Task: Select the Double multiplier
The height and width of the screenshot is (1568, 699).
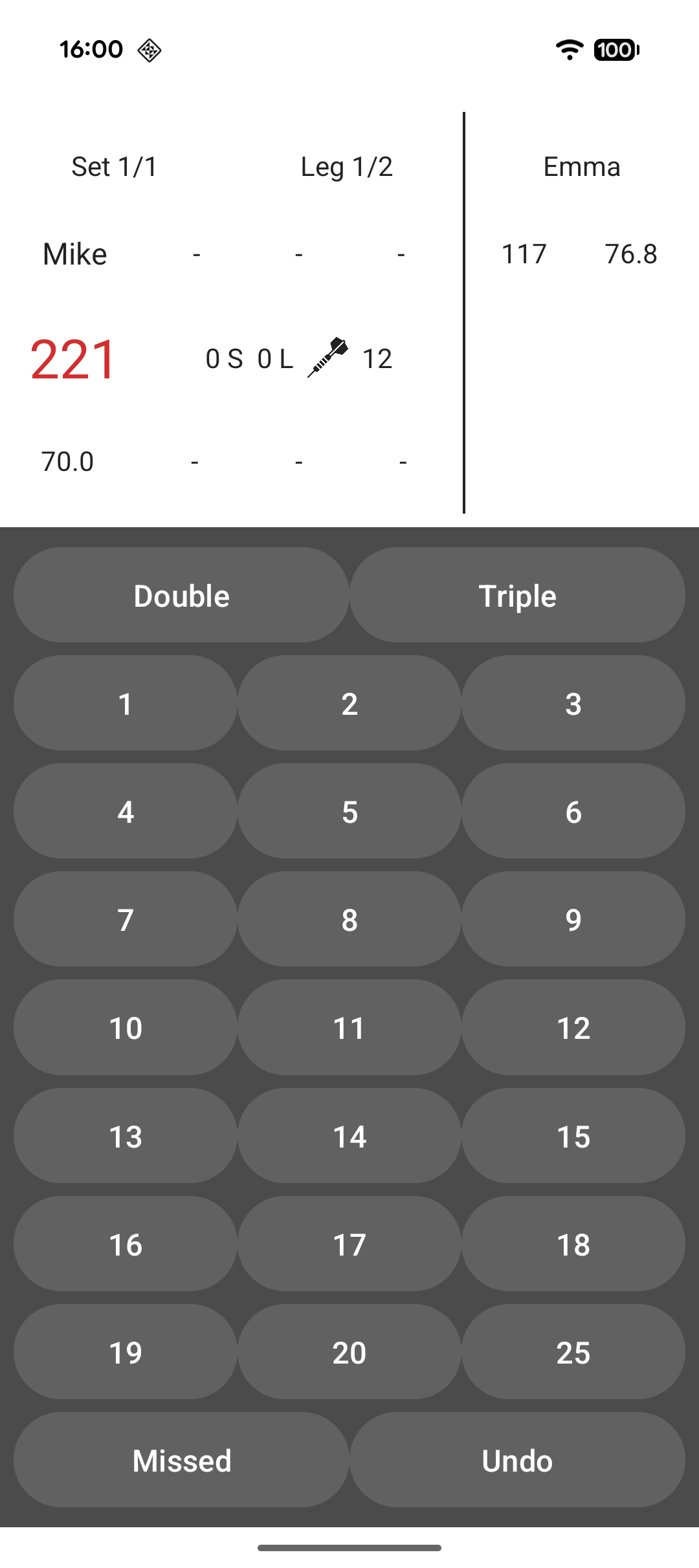Action: (181, 595)
